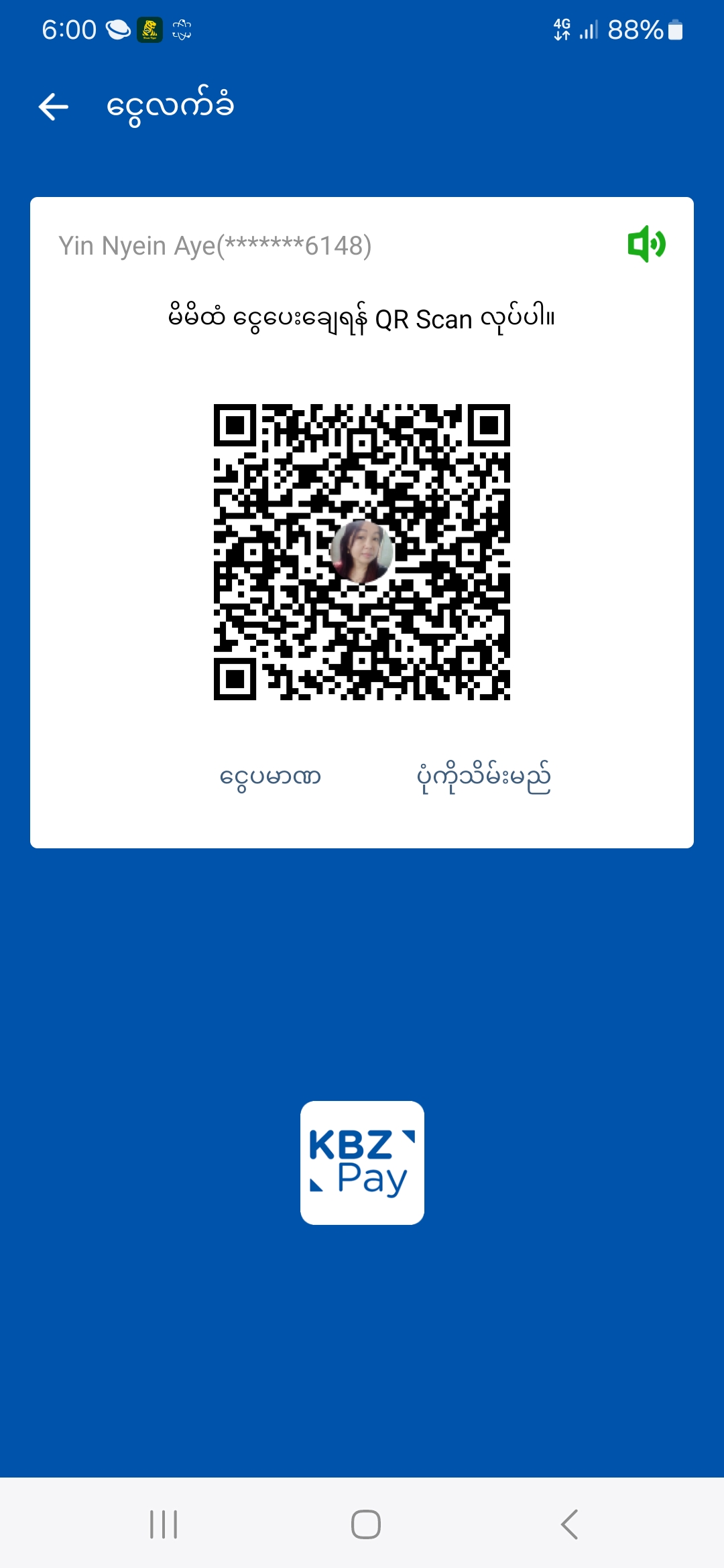Open recent apps from navigation bar
This screenshot has height=1568, width=724.
(164, 1524)
